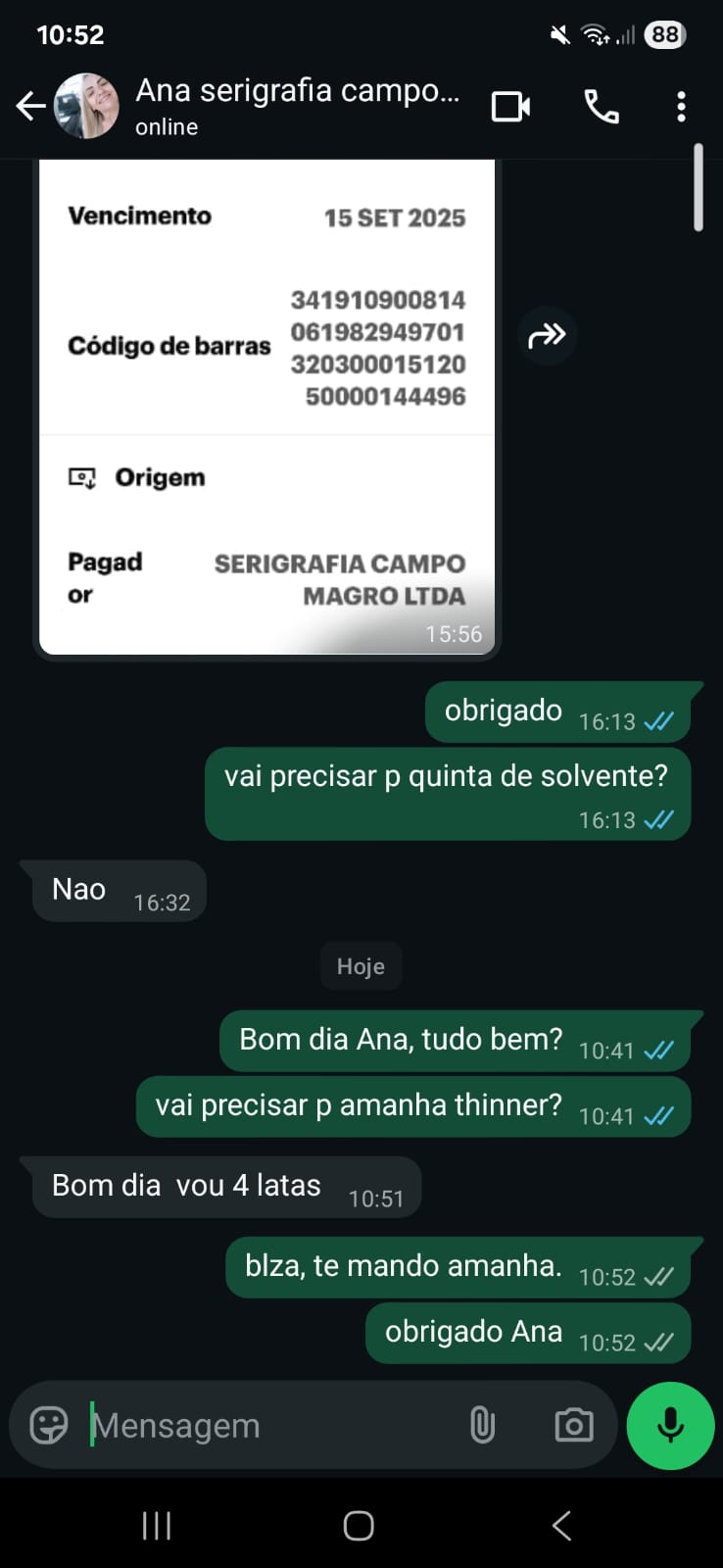Viewport: 723px width, 1568px height.
Task: Tap the system home button
Action: pyautogui.click(x=359, y=1525)
